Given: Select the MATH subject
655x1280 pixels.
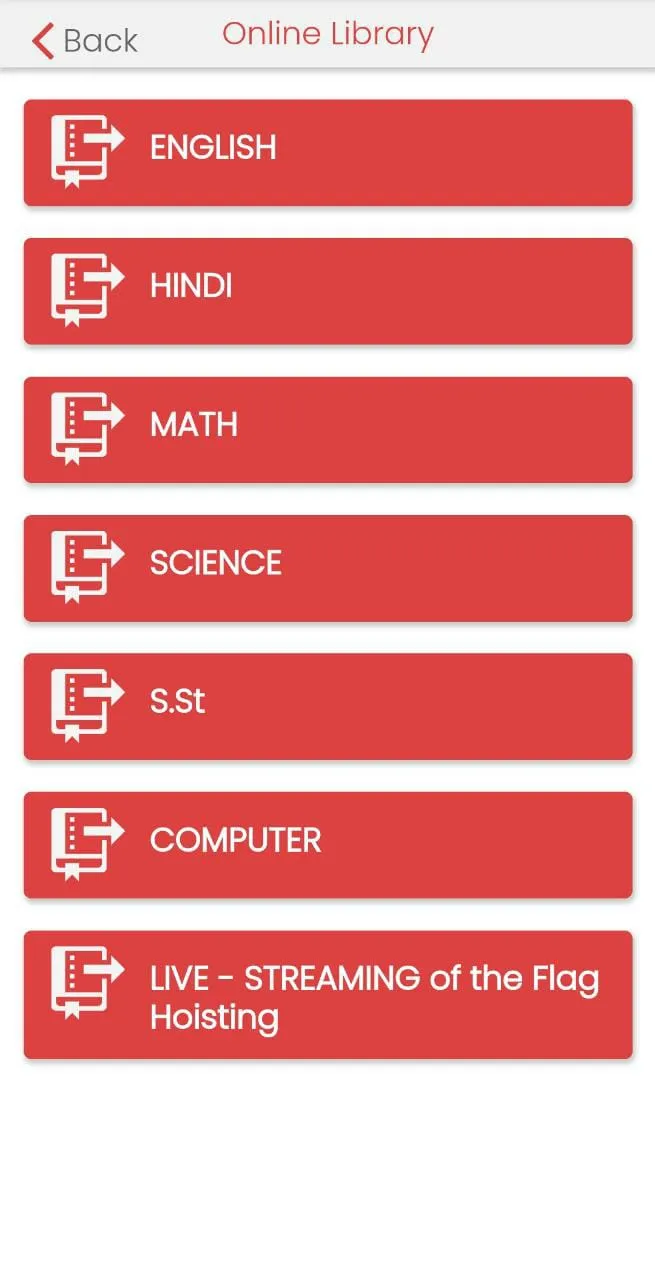Looking at the screenshot, I should tap(328, 430).
